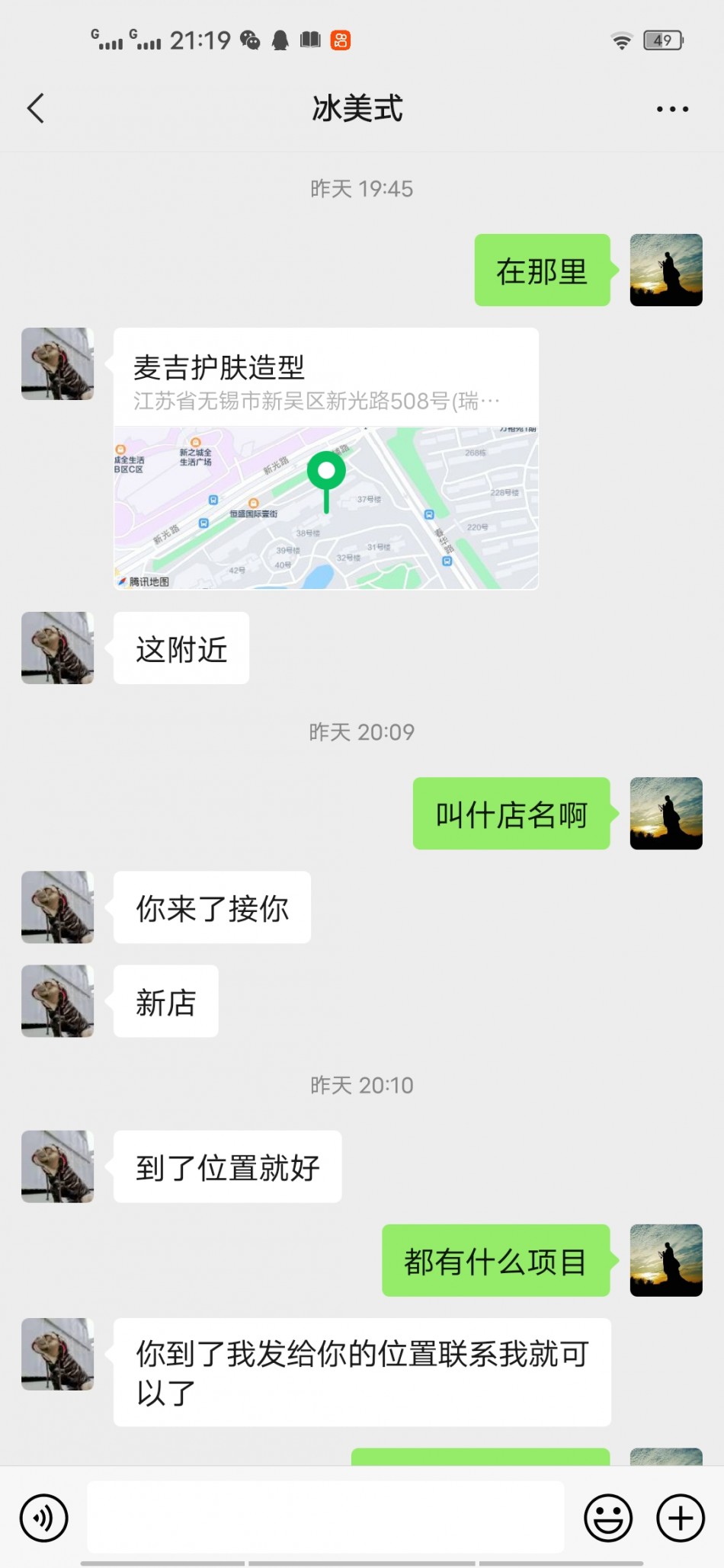Viewport: 724px width, 1568px height.
Task: Open contact avatar beside 这附近 message
Action: (x=58, y=648)
